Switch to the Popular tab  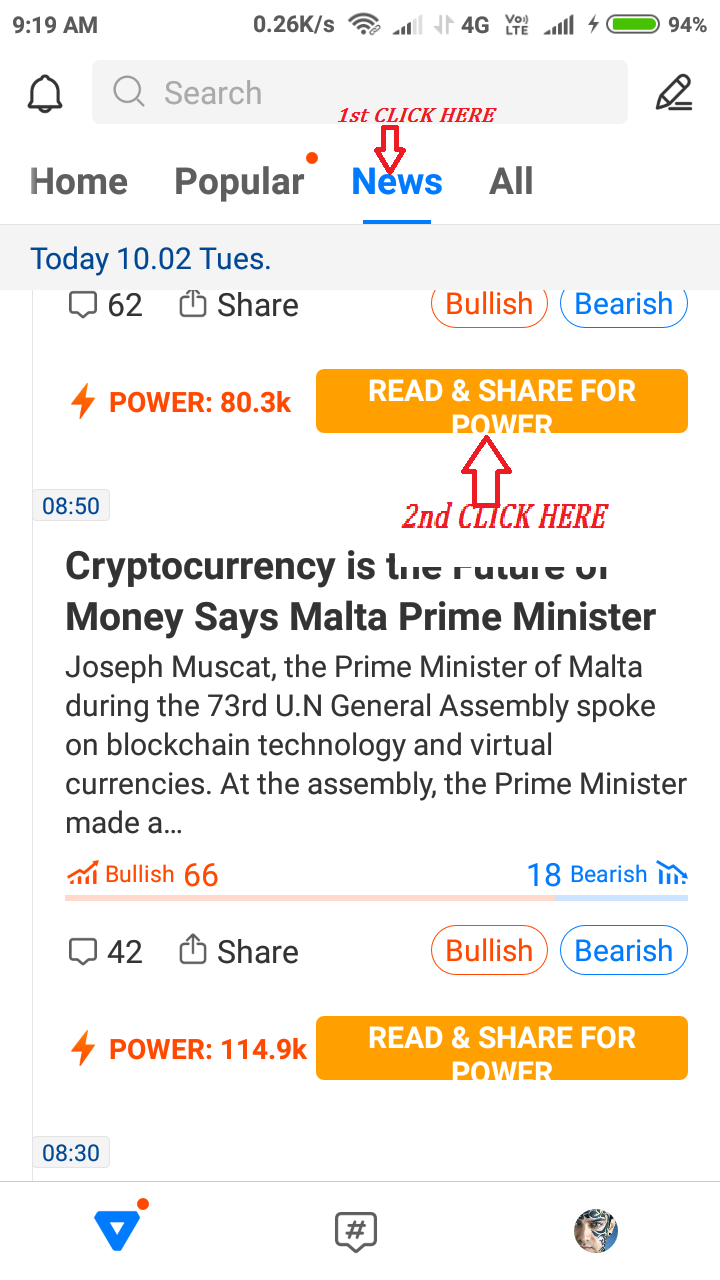click(239, 181)
